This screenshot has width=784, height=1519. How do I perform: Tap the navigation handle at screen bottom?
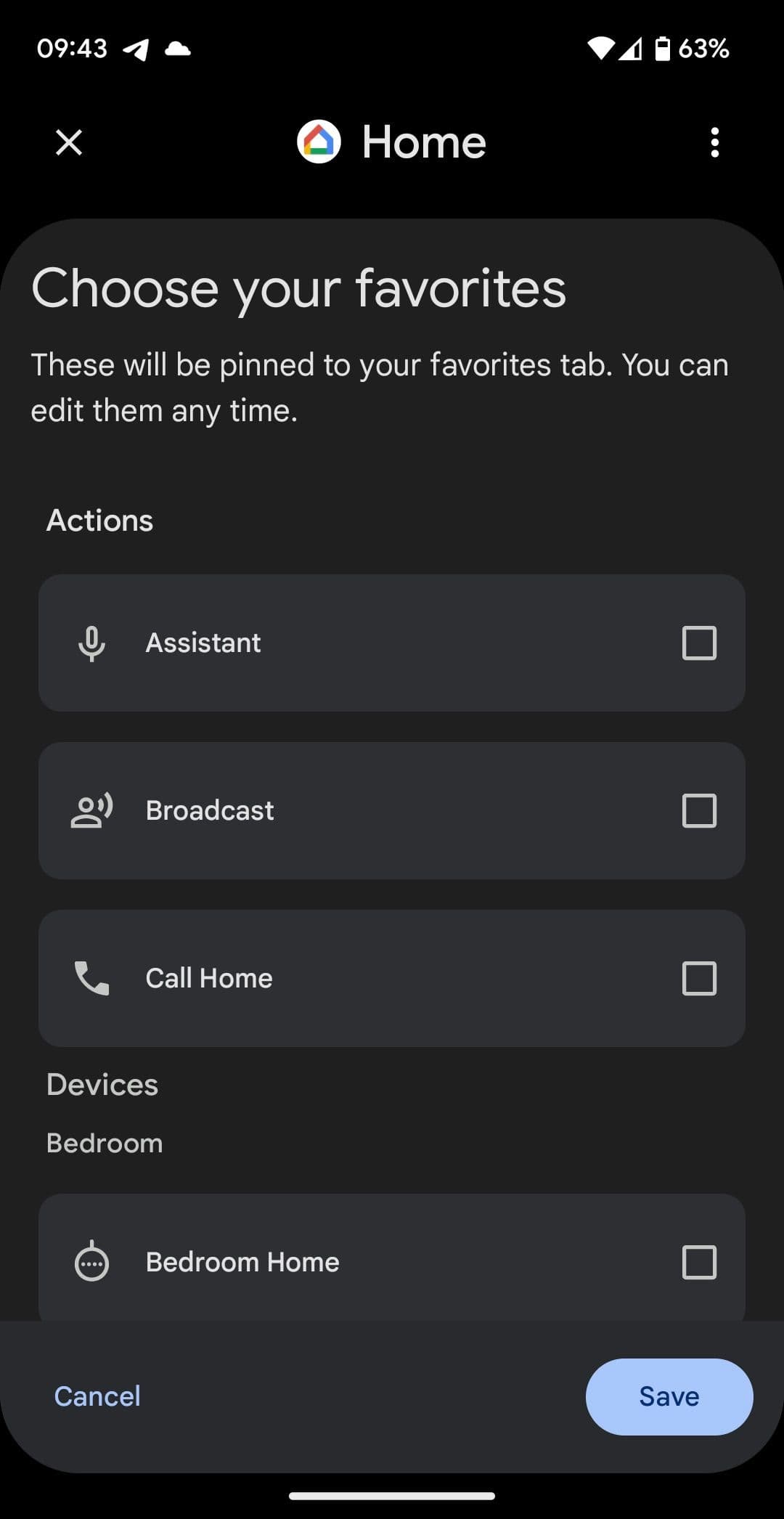(392, 1496)
